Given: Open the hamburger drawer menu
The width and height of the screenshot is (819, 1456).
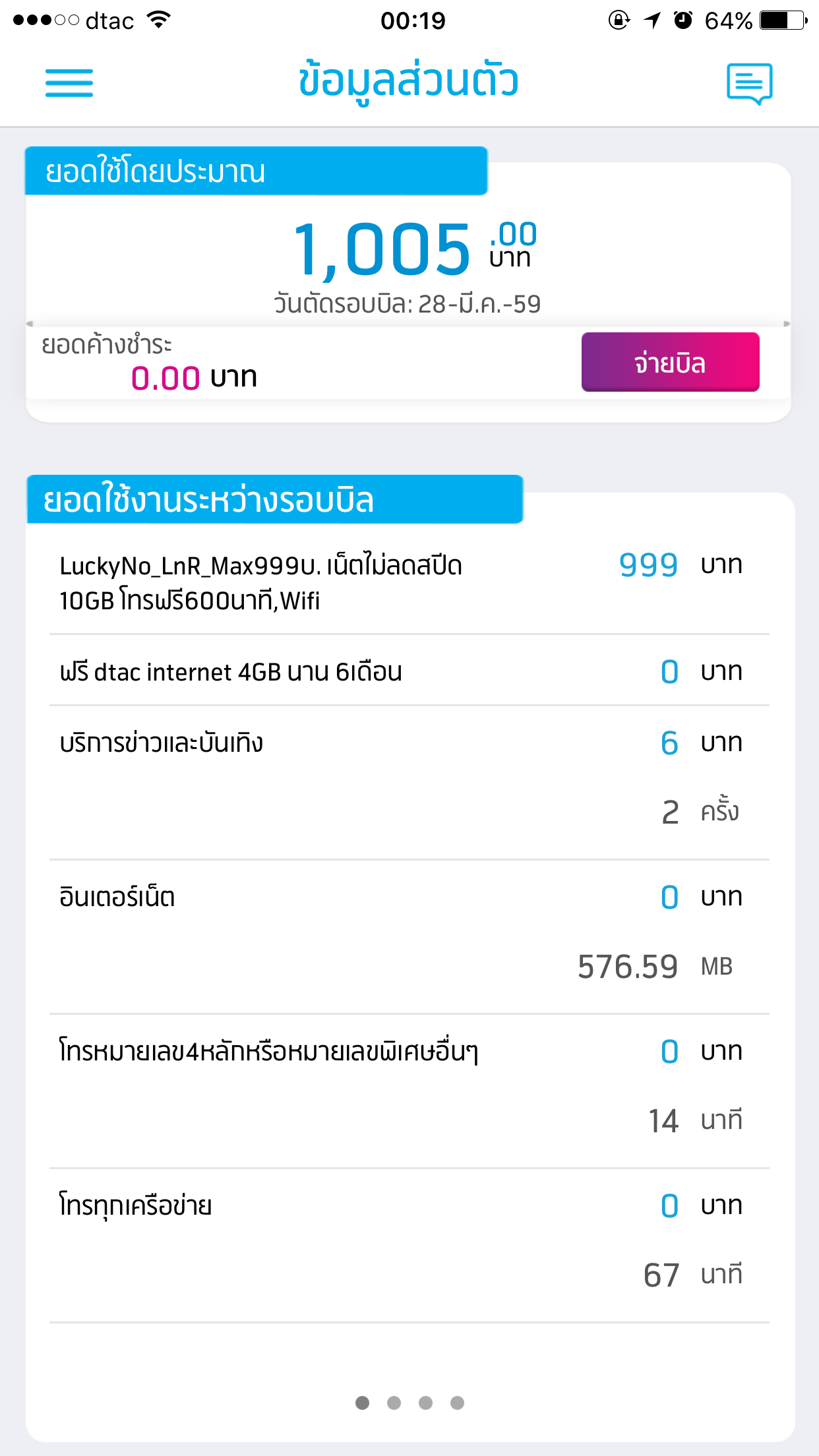Looking at the screenshot, I should click(x=69, y=83).
